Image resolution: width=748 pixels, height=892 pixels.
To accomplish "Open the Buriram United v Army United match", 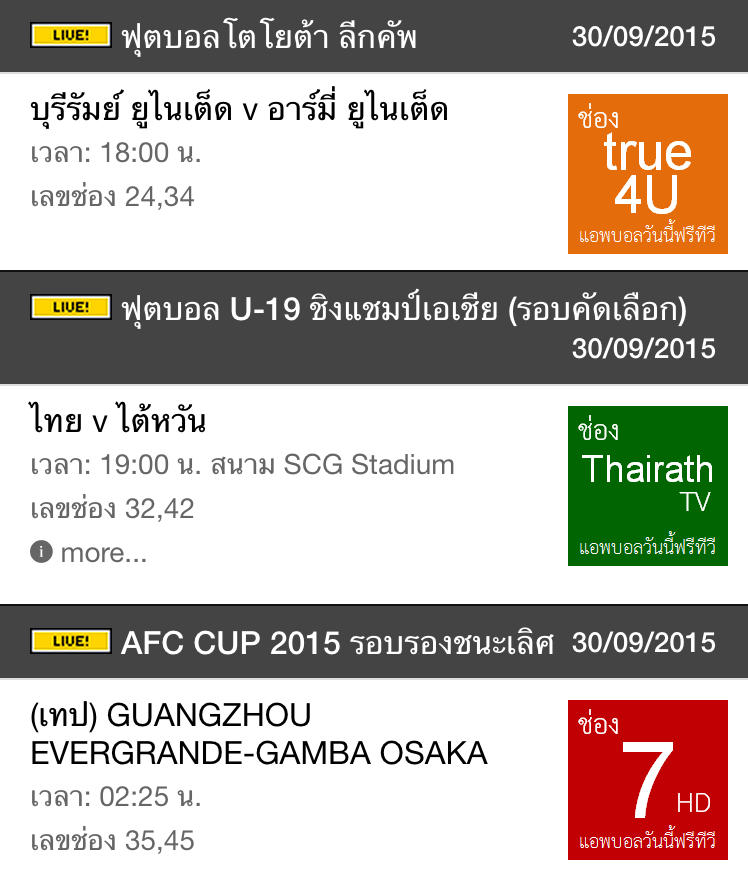I will (x=240, y=110).
